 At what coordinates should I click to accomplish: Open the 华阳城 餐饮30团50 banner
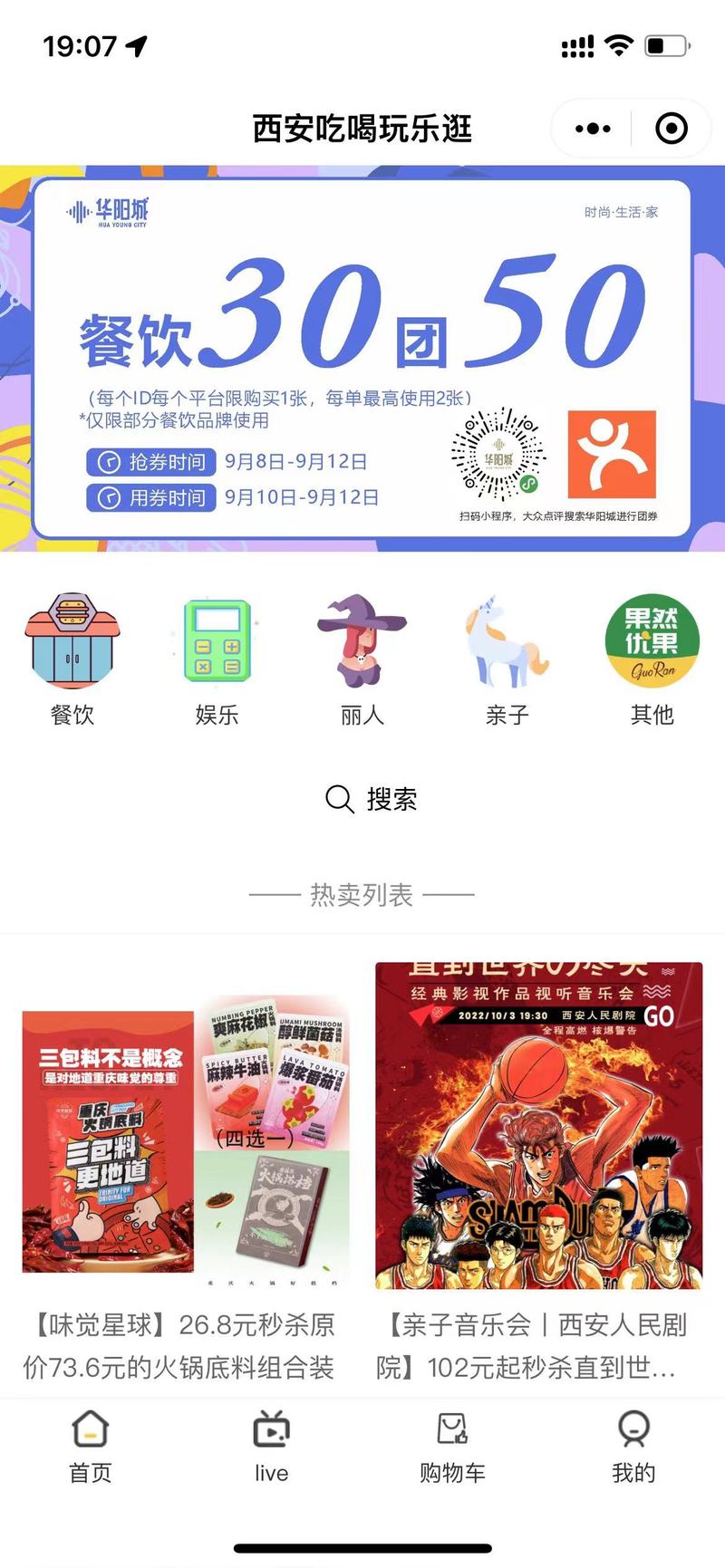tap(362, 358)
